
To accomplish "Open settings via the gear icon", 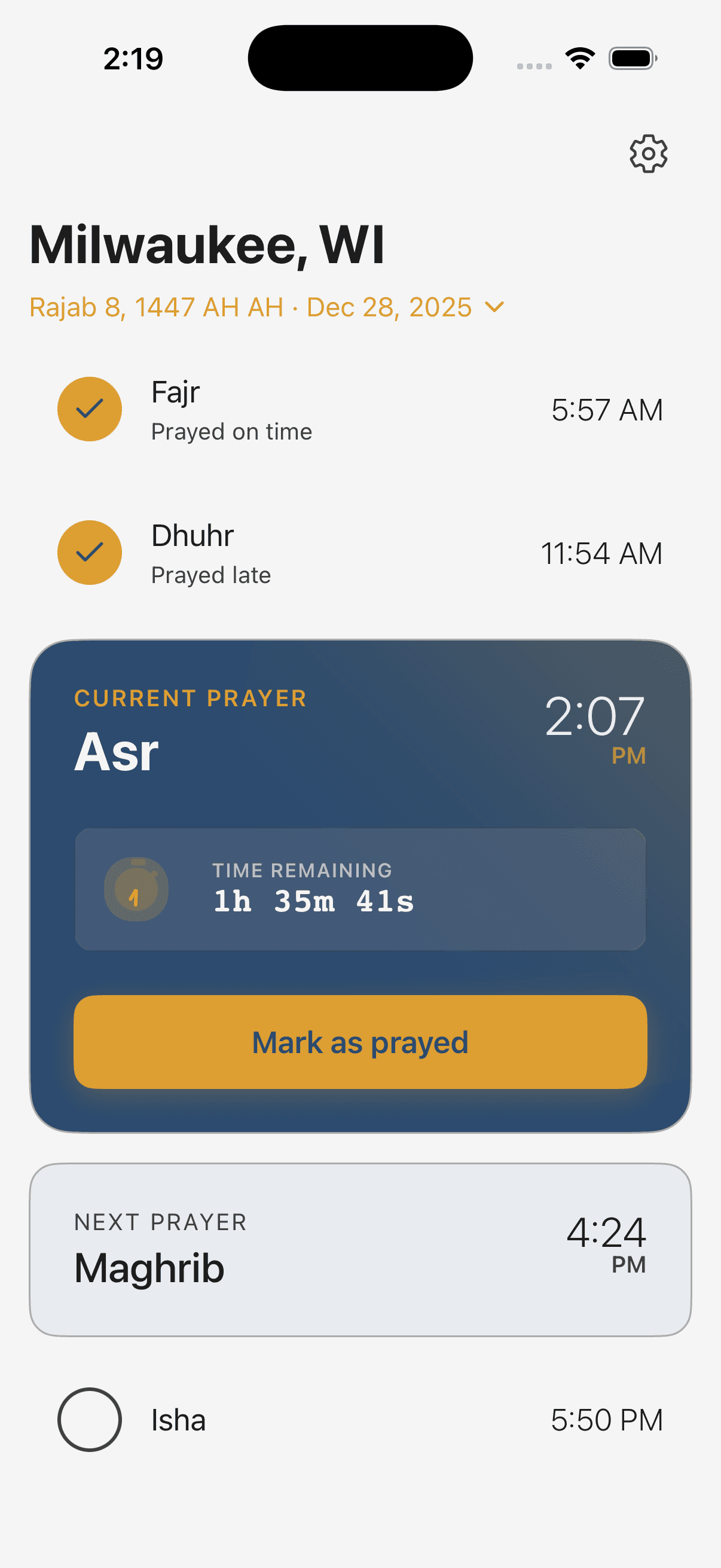I will point(648,153).
